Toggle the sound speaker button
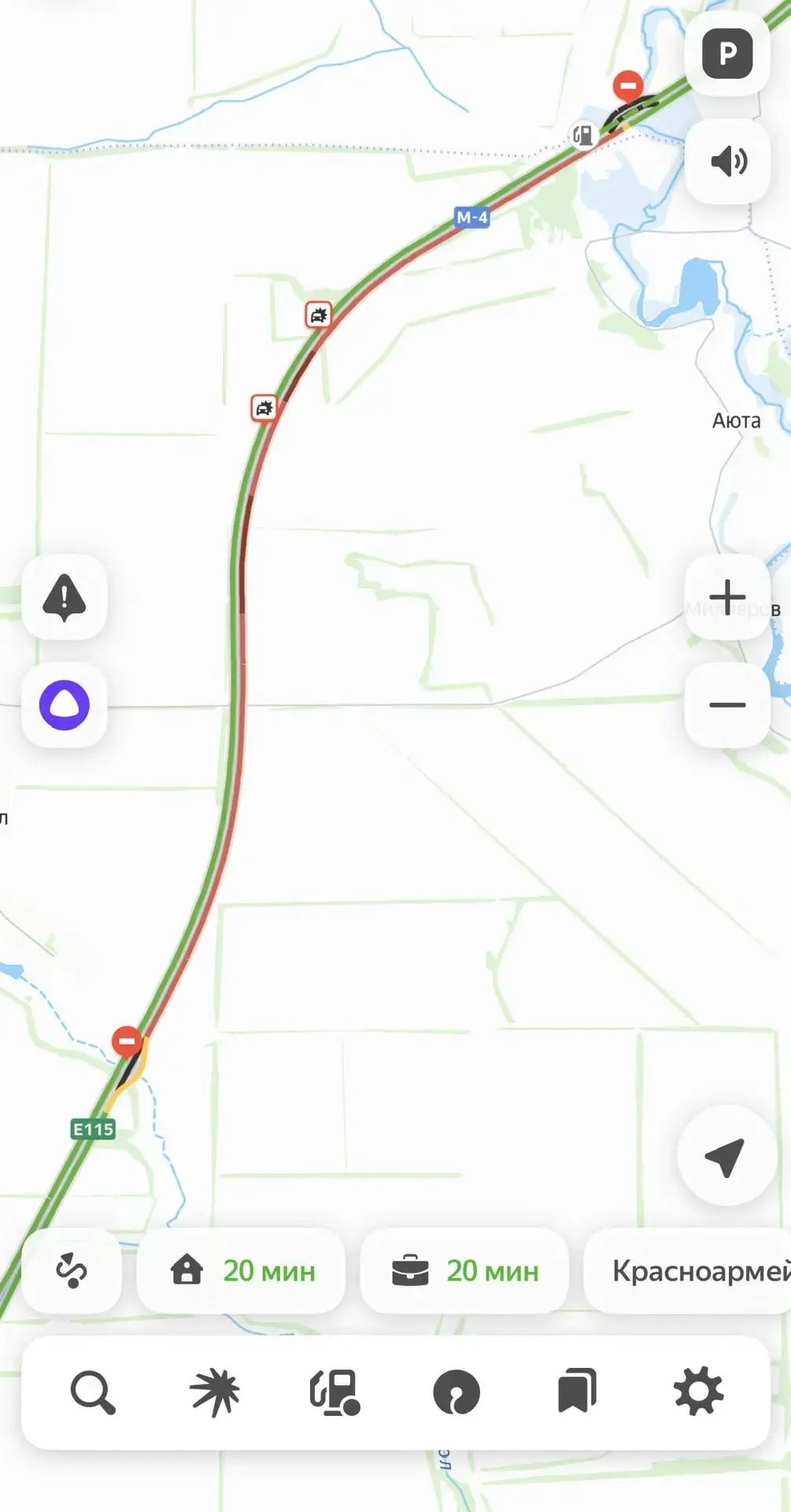This screenshot has height=1512, width=791. [727, 161]
